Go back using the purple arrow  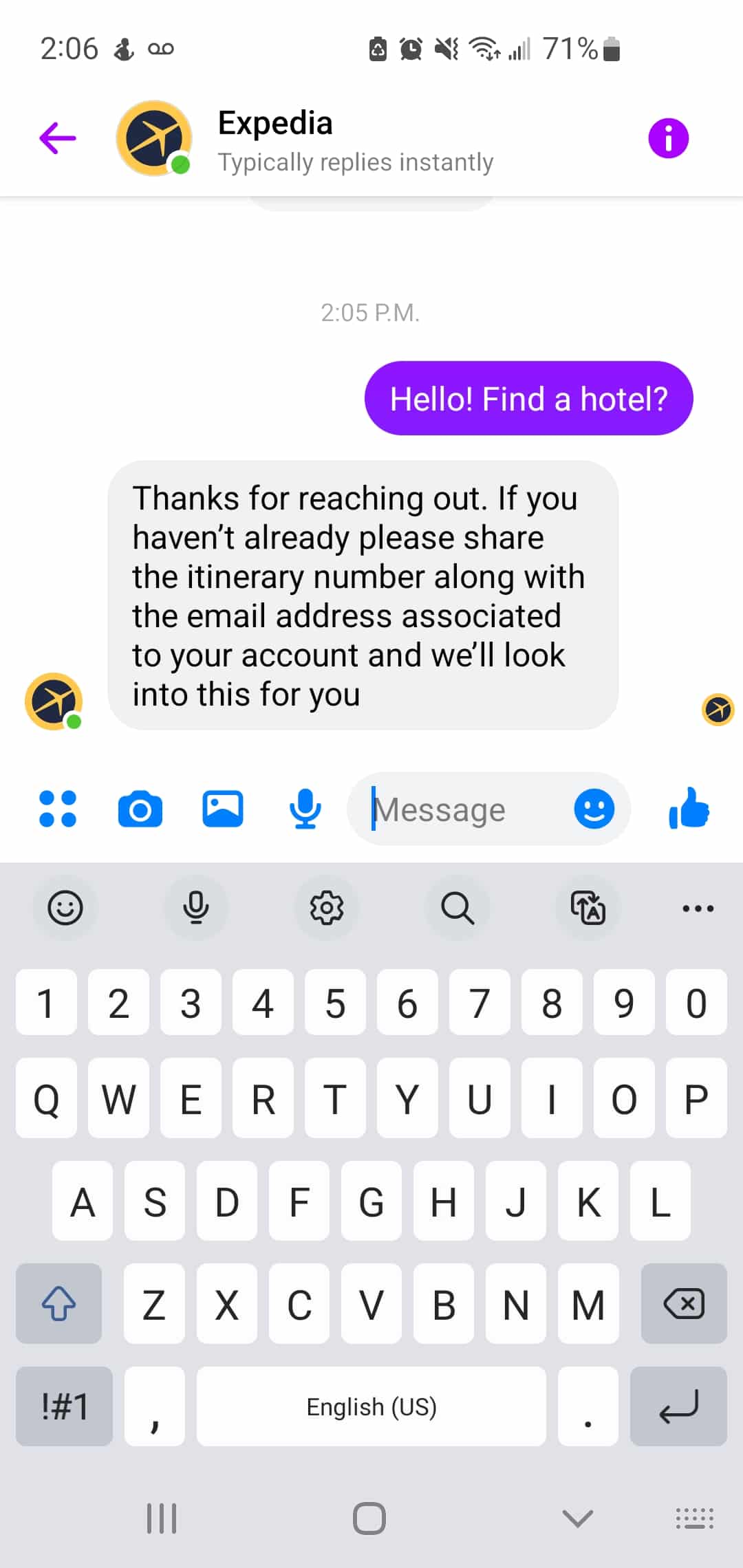[x=58, y=138]
